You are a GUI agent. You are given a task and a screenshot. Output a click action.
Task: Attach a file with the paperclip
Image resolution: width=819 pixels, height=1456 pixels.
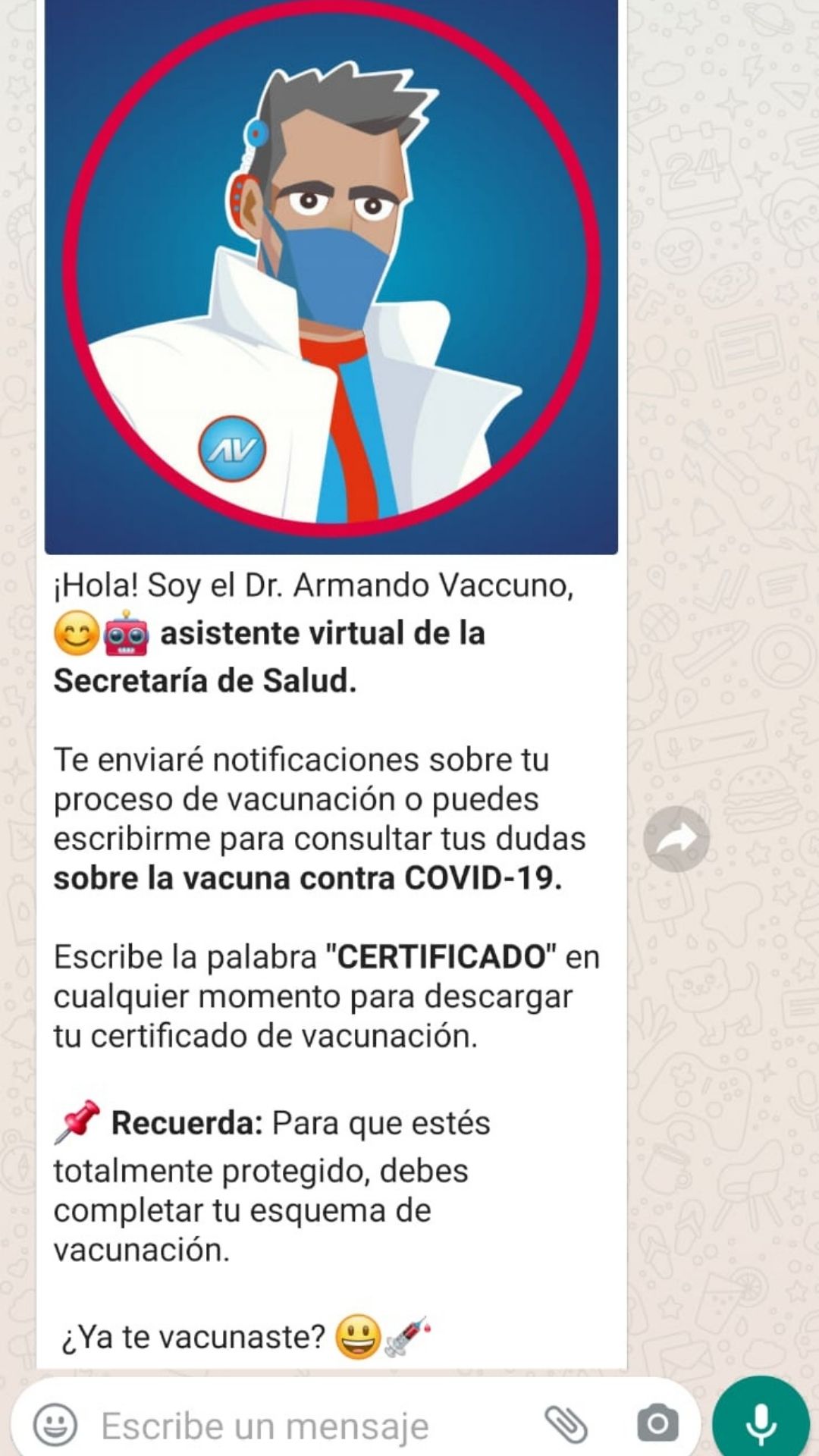tap(567, 1423)
